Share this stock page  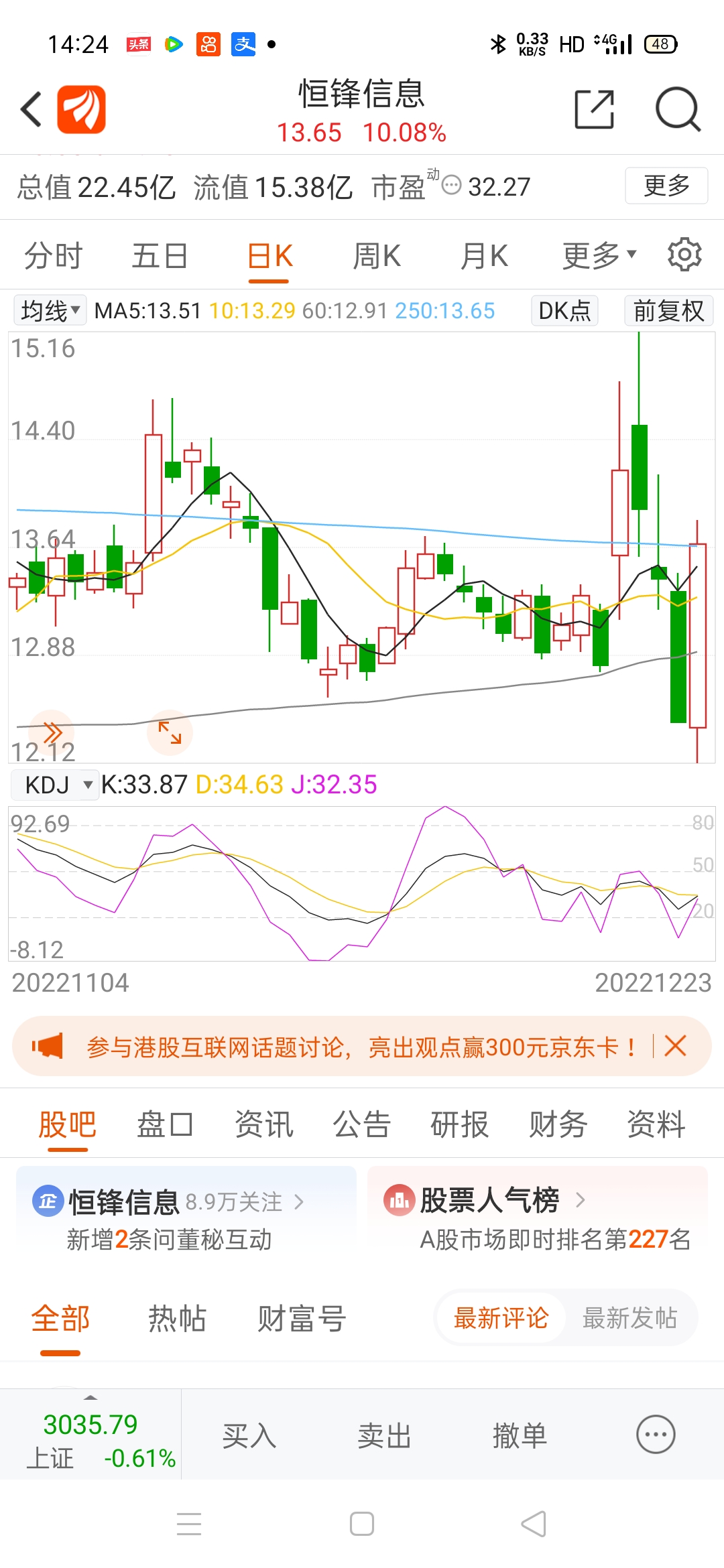[x=595, y=109]
